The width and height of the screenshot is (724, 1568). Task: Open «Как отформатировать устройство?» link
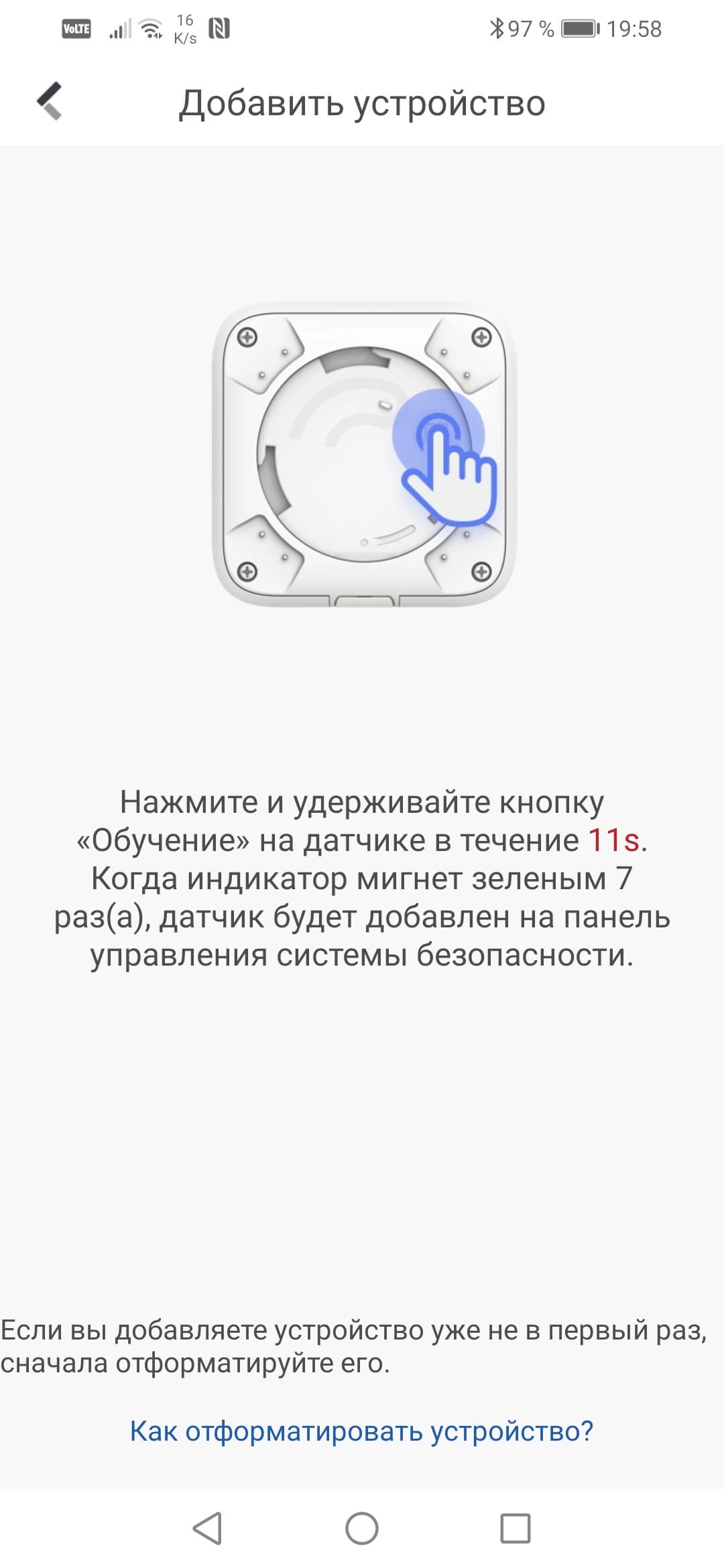(x=361, y=1430)
